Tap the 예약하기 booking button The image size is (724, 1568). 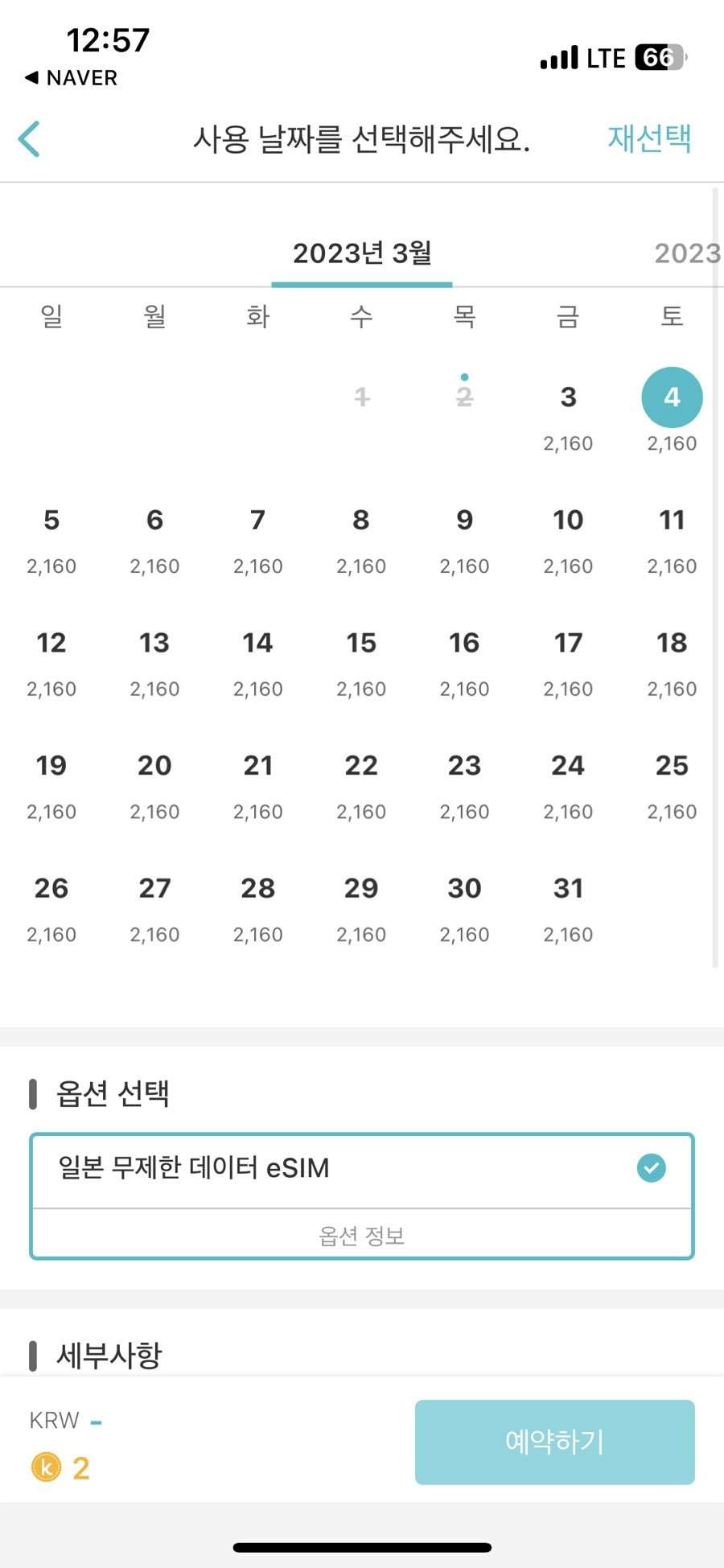(x=554, y=1442)
